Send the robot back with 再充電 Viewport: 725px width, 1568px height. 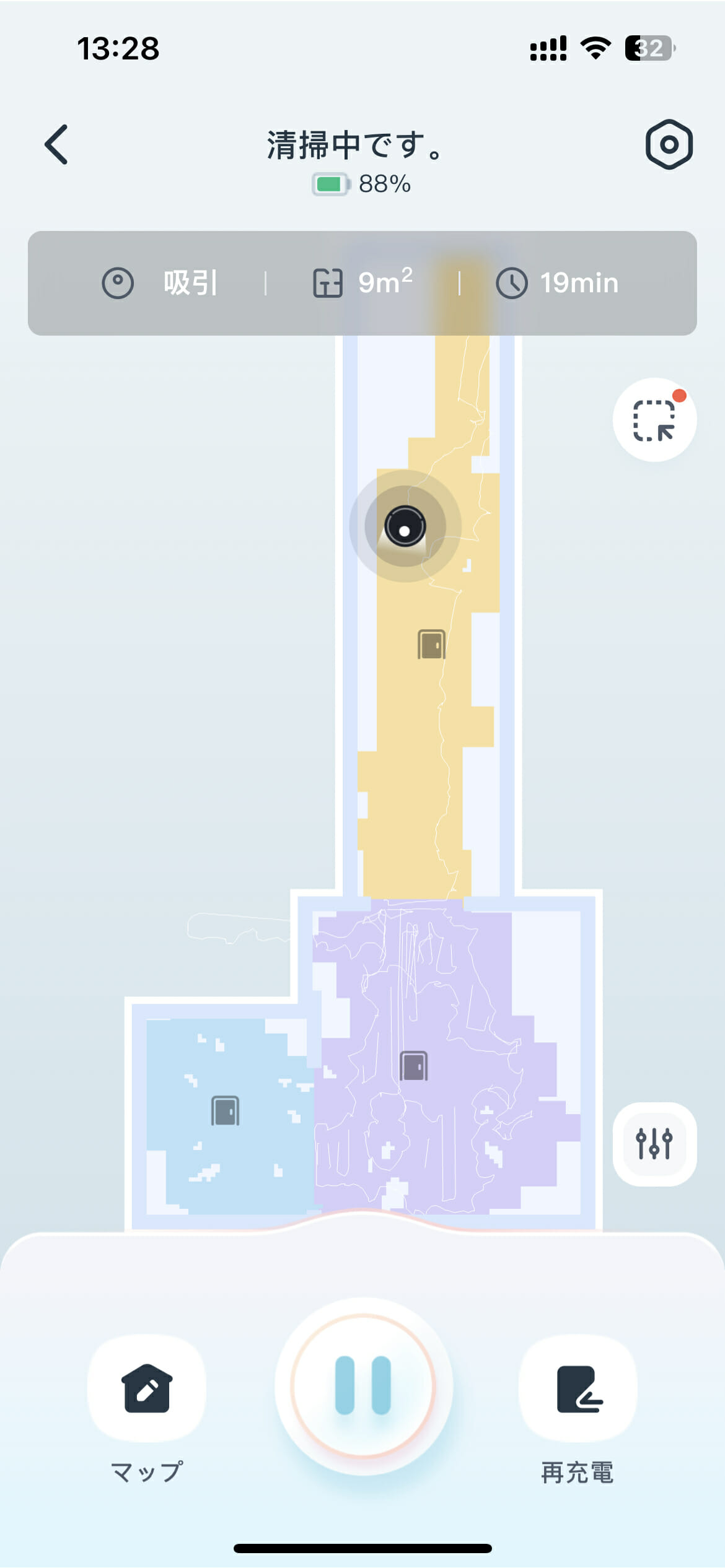(x=578, y=1388)
